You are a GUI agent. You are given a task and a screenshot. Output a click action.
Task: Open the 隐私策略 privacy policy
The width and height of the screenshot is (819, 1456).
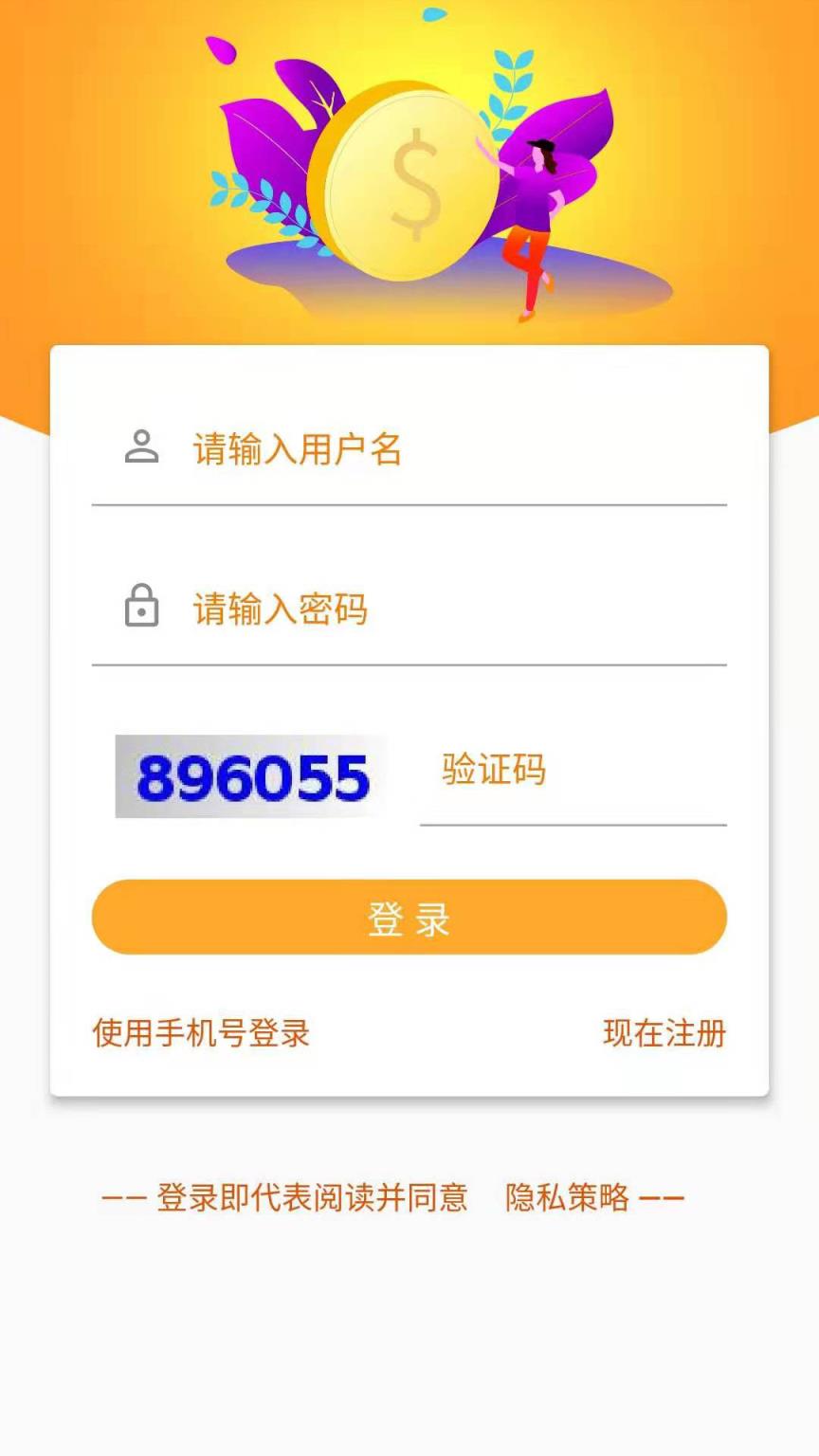click(568, 1197)
